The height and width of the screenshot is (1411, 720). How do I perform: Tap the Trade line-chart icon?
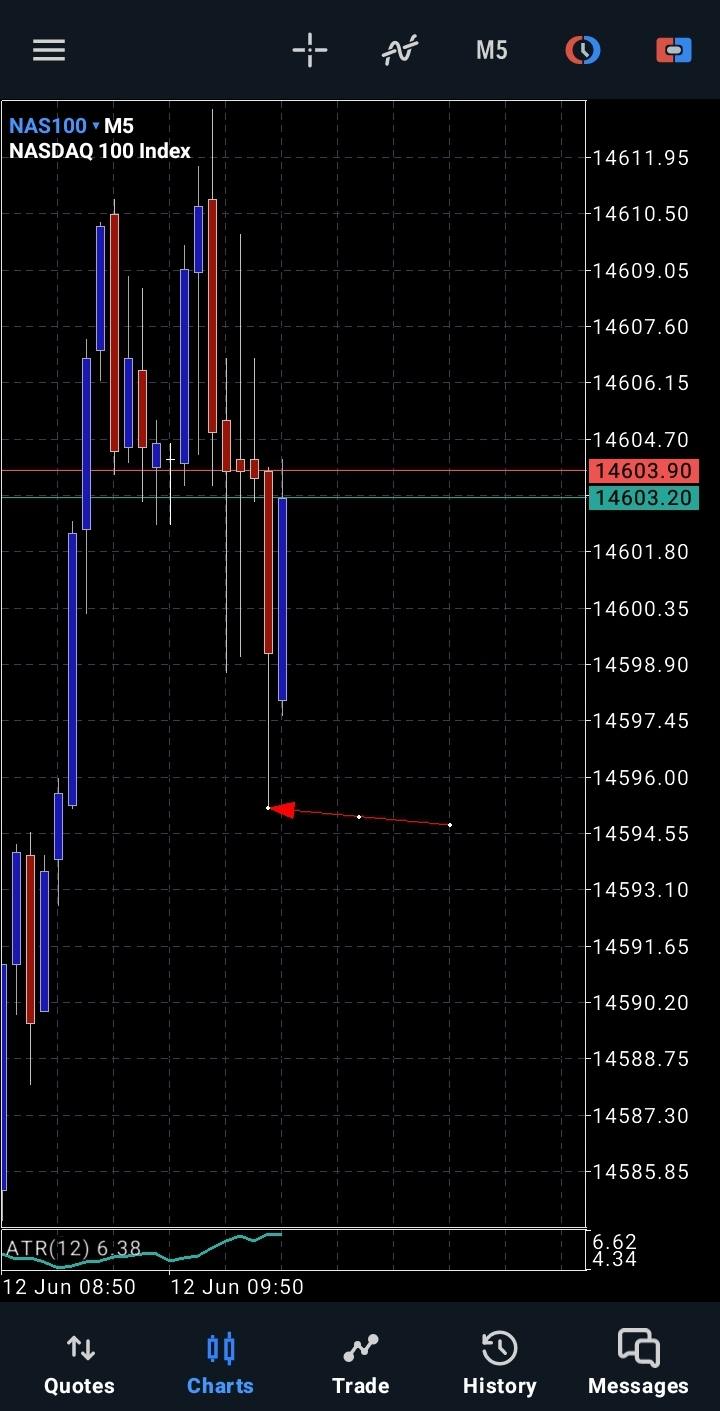(360, 1348)
